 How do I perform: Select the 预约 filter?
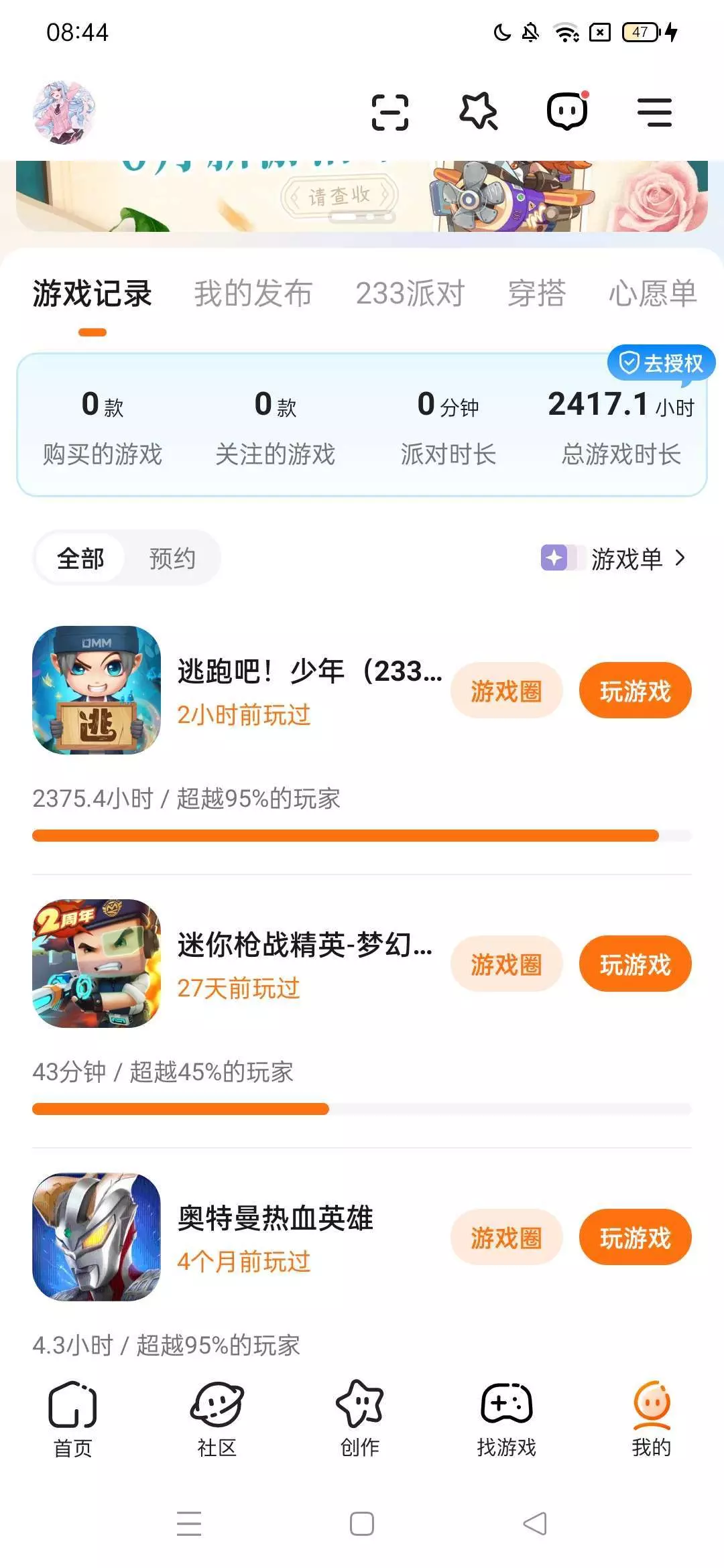point(172,558)
